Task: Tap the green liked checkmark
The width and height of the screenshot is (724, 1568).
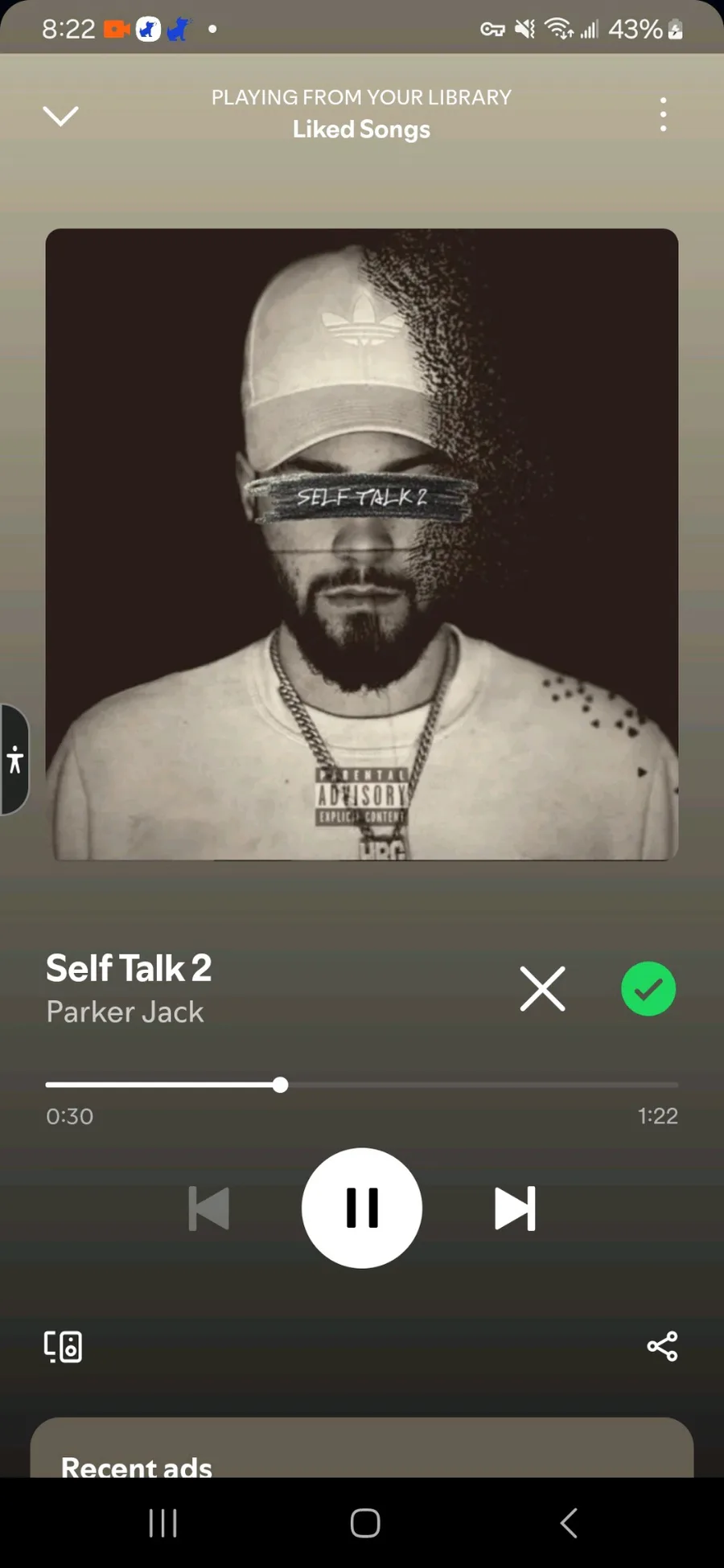Action: 648,988
